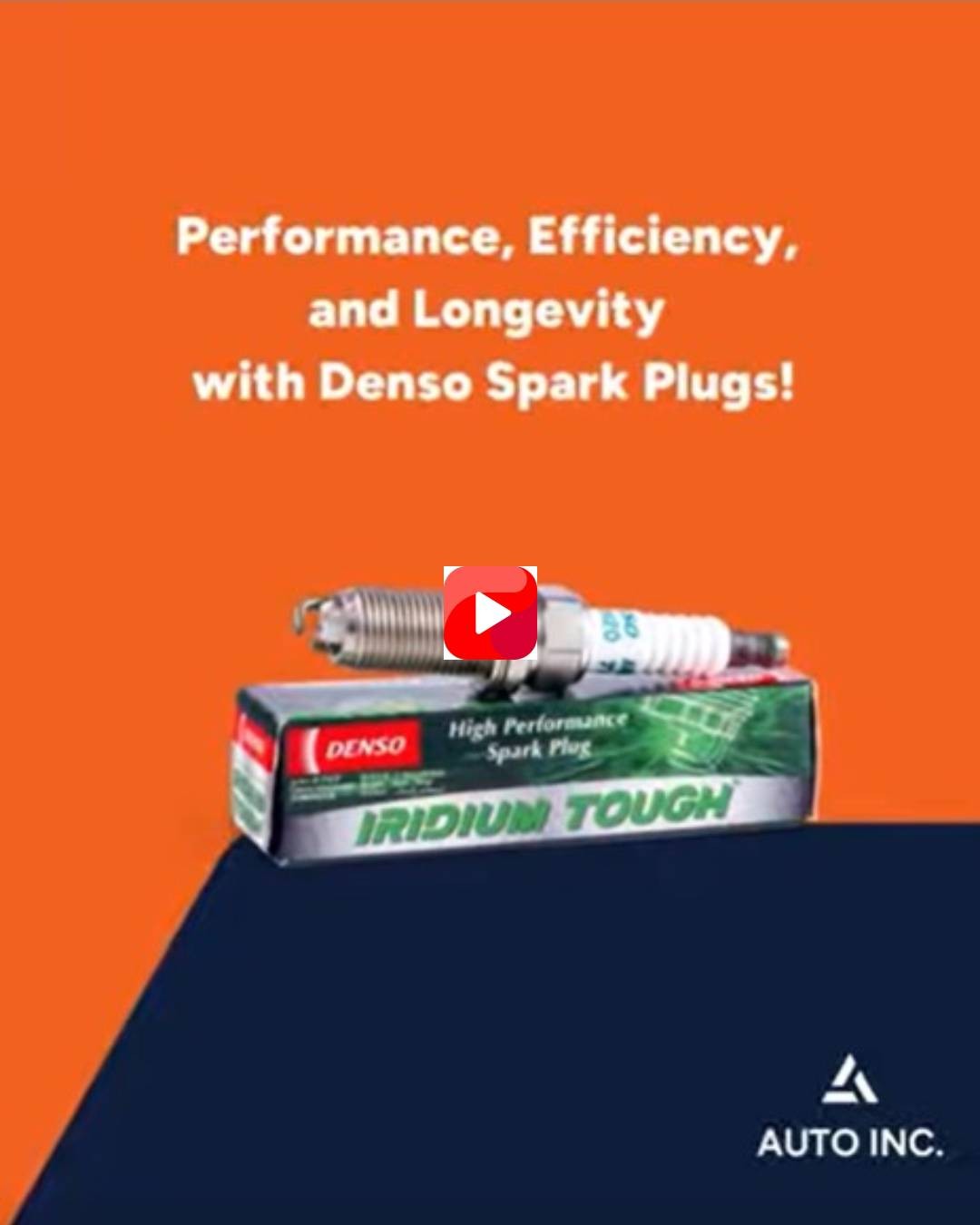Play the Denso Spark Plugs video
Viewport: 980px width, 1225px height.
[x=490, y=613]
